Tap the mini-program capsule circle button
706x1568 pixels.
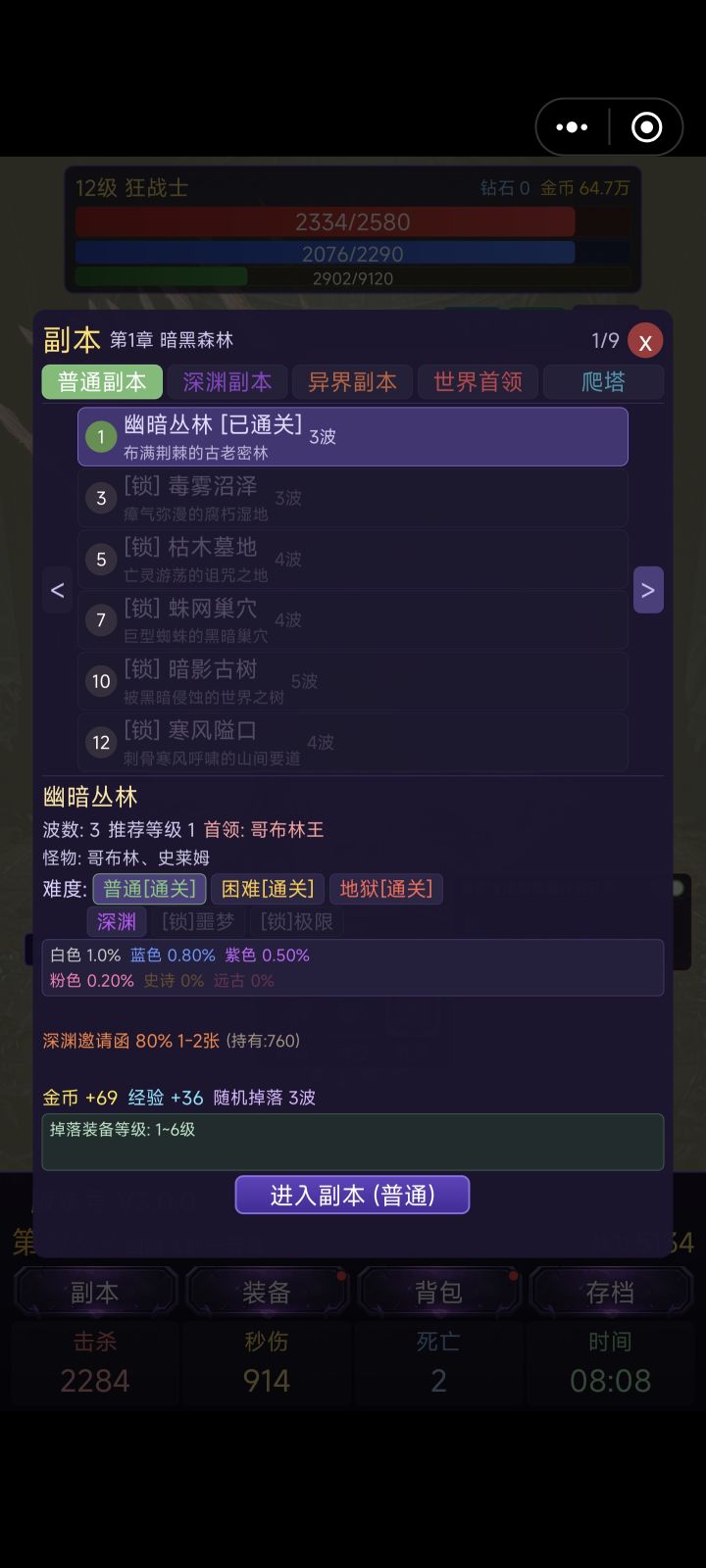646,126
